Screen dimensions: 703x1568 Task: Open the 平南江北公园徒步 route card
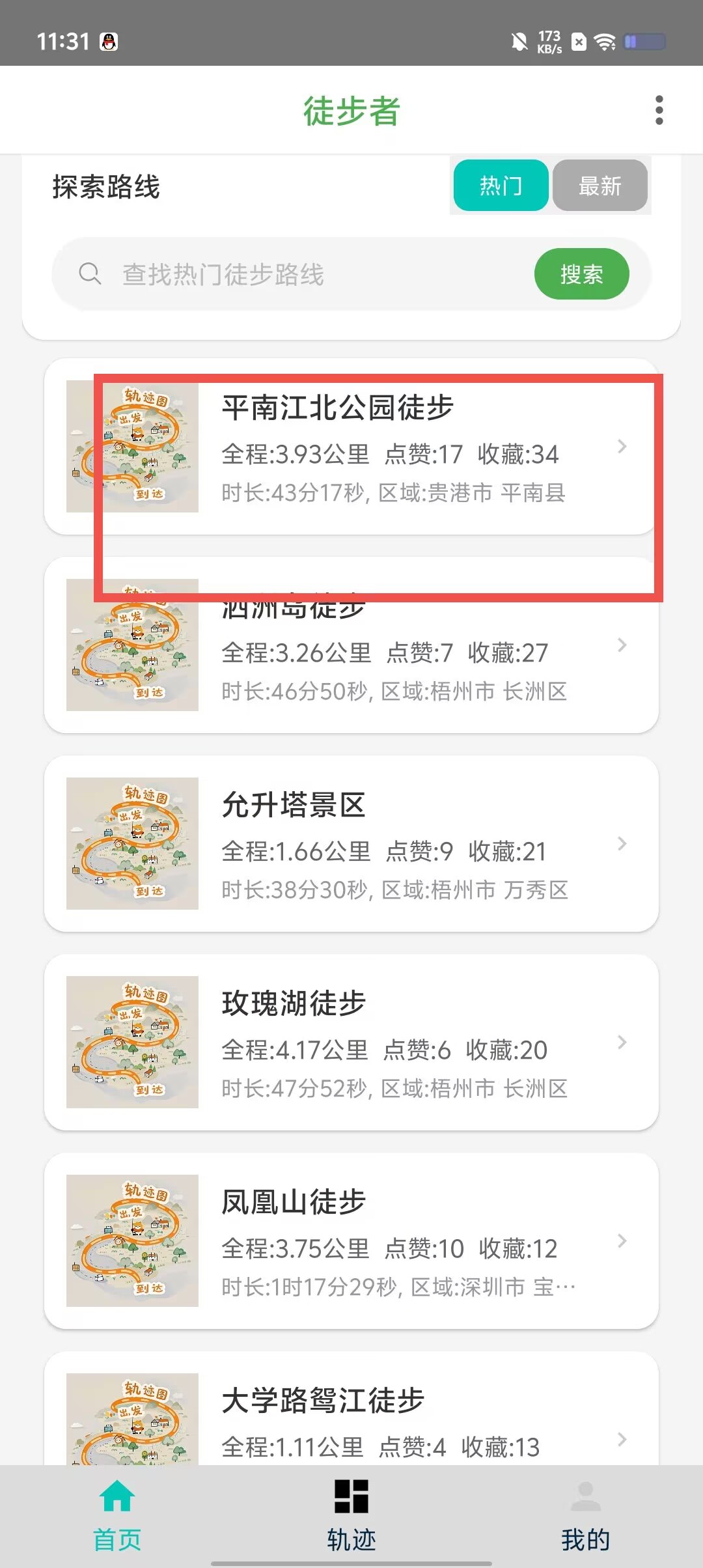351,447
